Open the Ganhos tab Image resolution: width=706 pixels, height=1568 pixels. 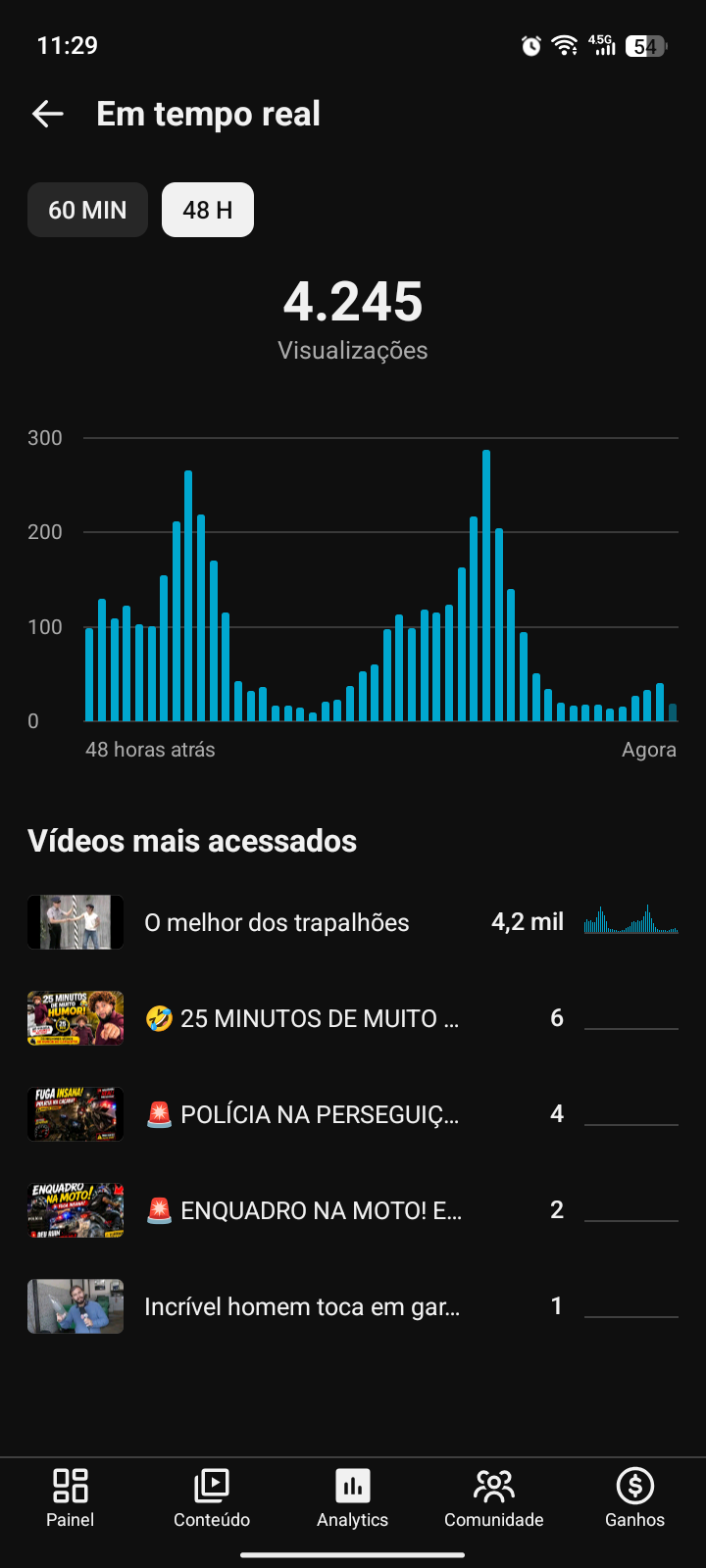tap(635, 1498)
